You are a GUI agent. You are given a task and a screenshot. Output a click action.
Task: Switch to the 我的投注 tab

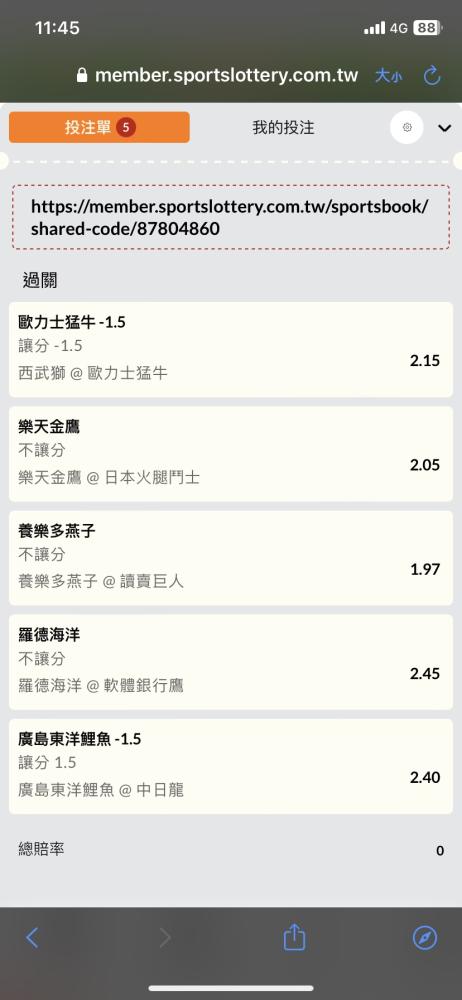tap(283, 128)
